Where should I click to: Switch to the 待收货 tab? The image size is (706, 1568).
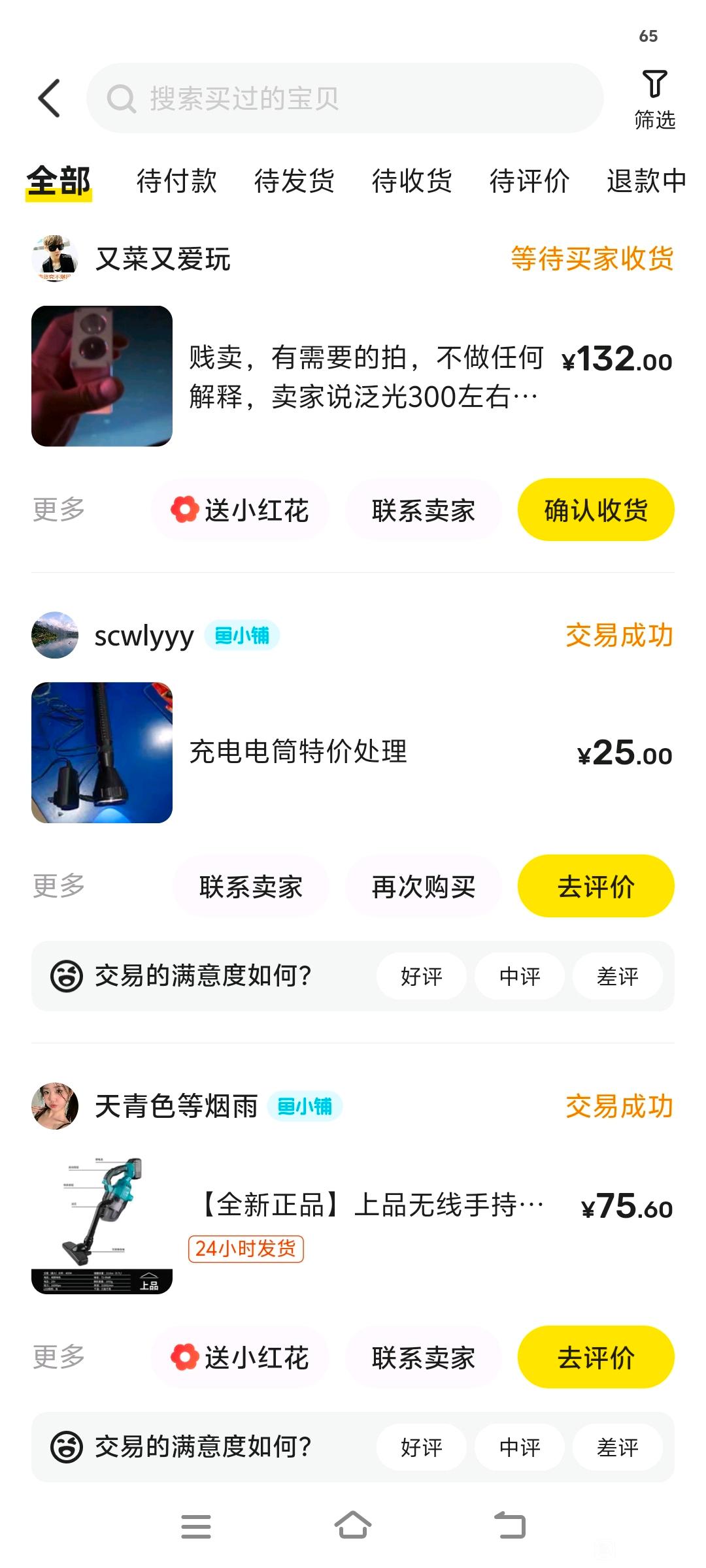pyautogui.click(x=412, y=181)
